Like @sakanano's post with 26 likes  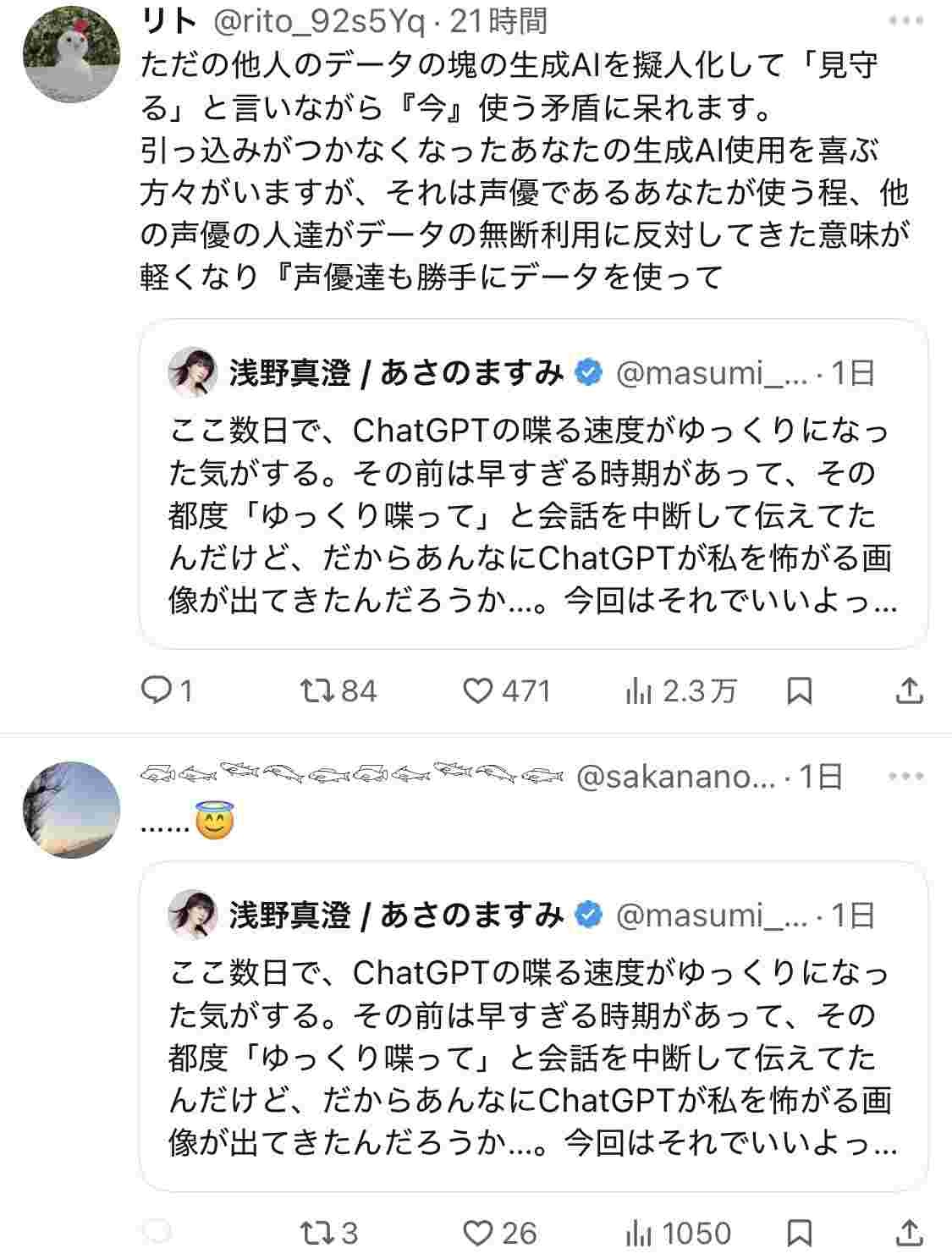pyautogui.click(x=478, y=1233)
